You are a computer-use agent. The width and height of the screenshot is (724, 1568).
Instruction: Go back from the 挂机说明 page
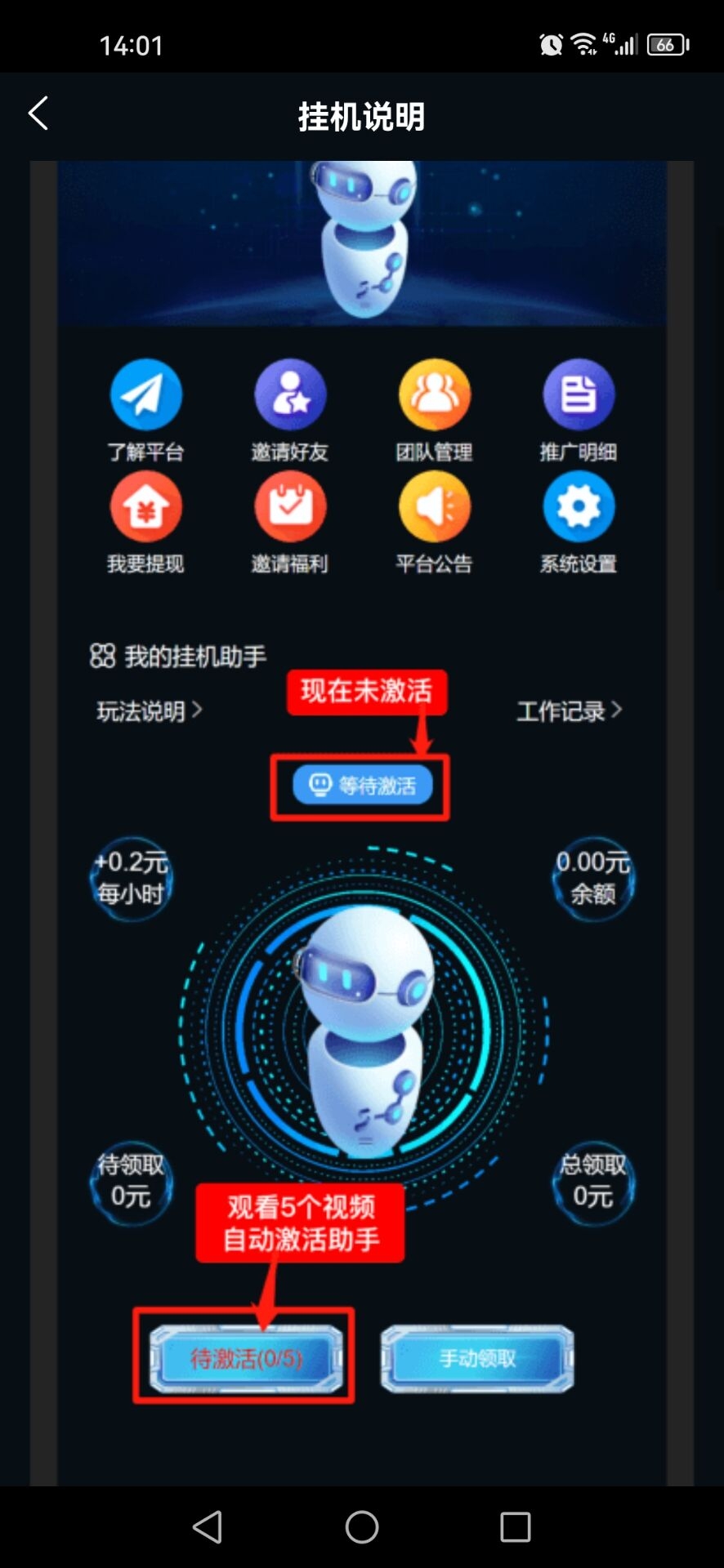38,114
